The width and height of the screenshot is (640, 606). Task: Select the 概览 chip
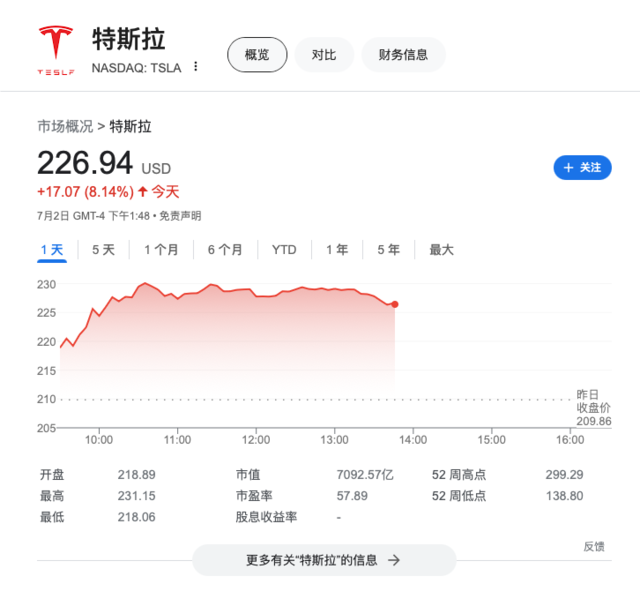pyautogui.click(x=257, y=55)
